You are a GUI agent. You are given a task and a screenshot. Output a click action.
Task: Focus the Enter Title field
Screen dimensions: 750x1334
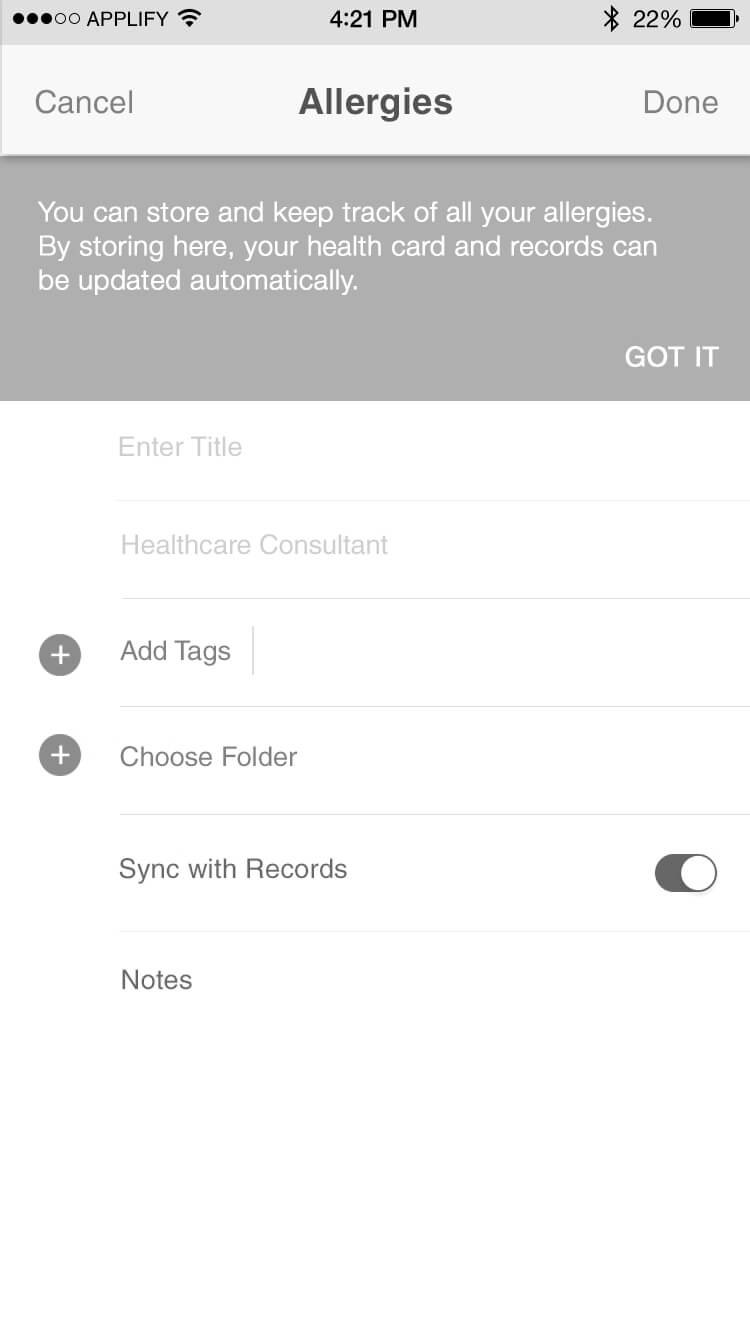pos(433,447)
